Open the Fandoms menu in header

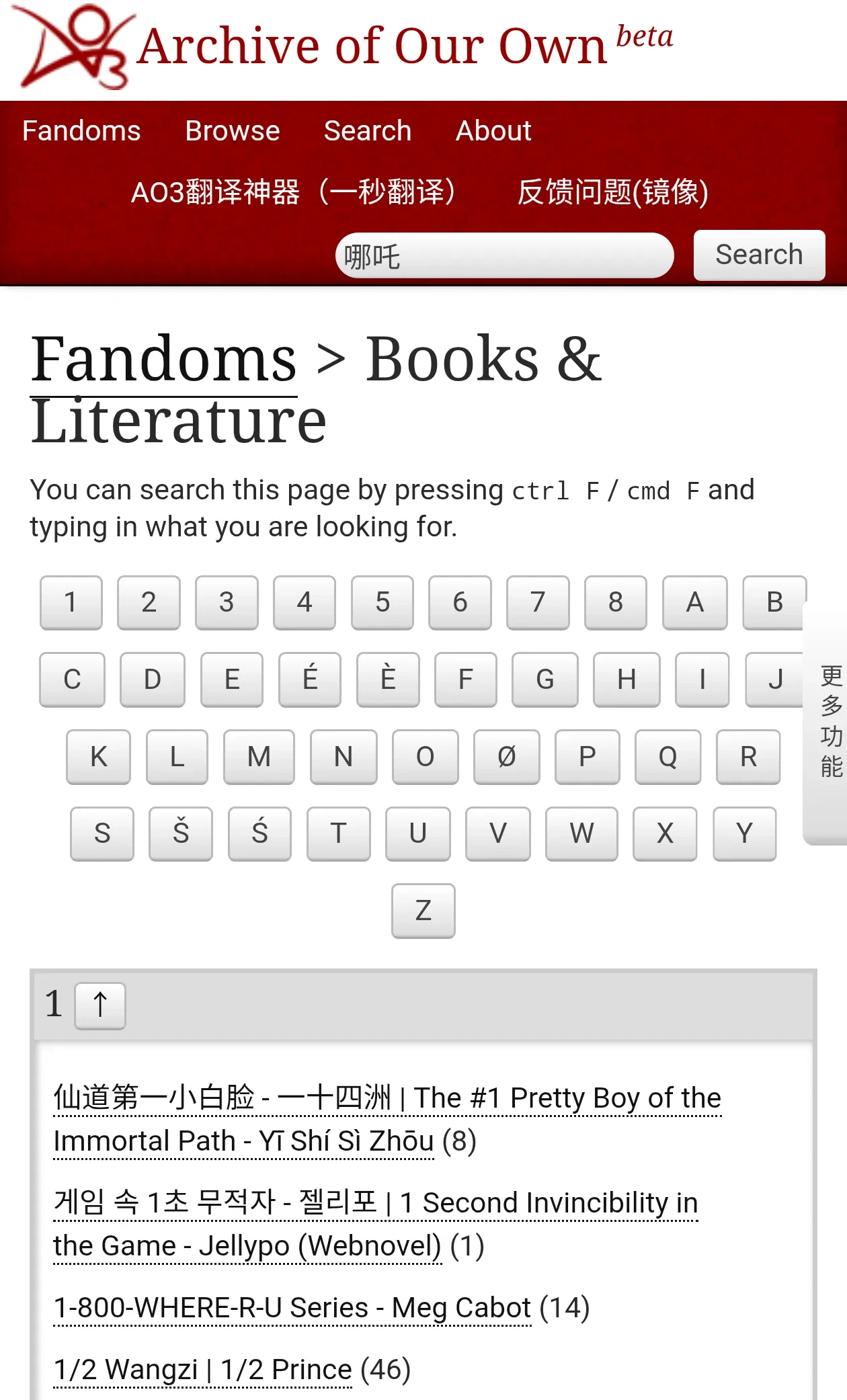tap(81, 131)
